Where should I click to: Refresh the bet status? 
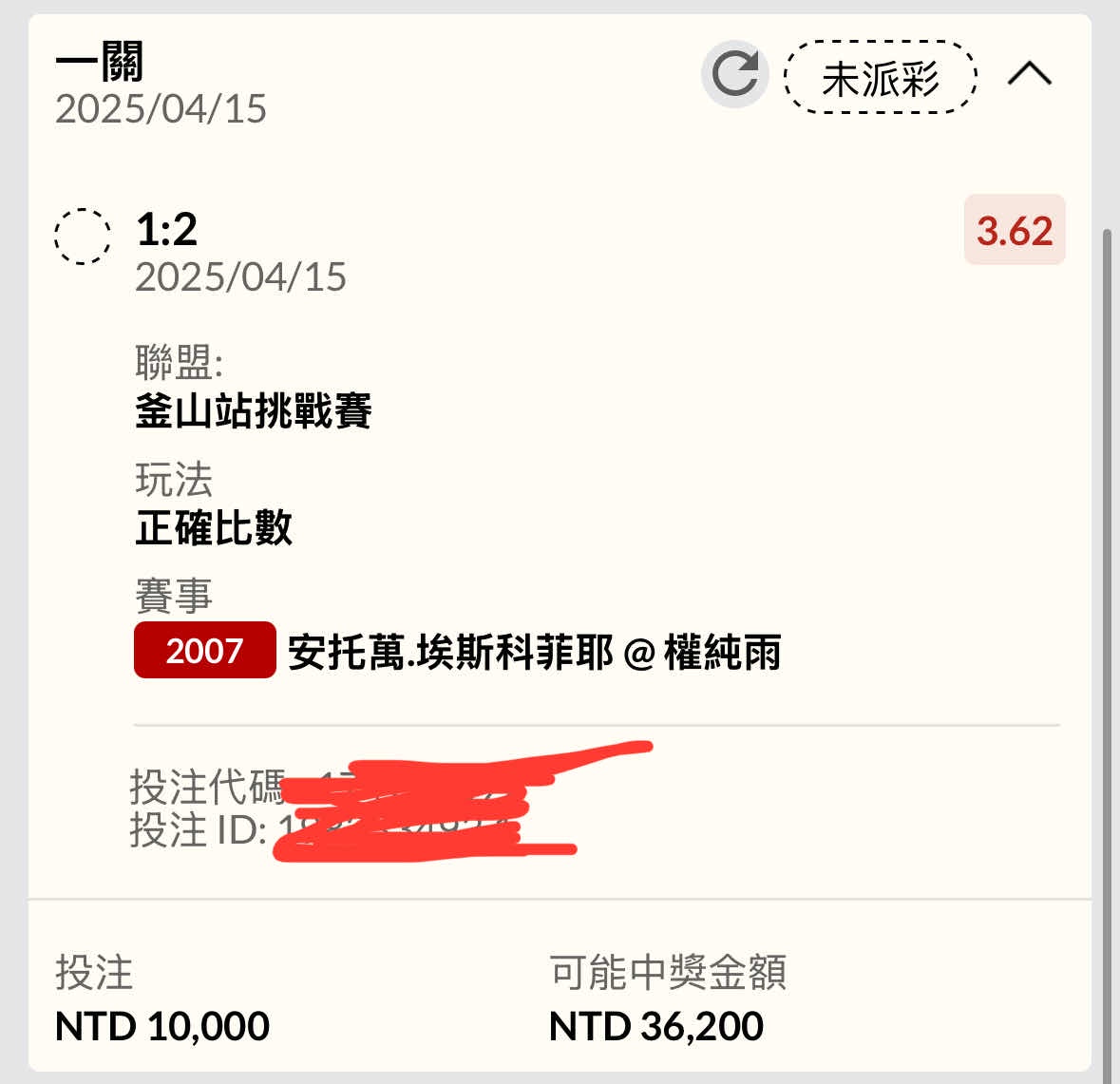click(x=734, y=74)
